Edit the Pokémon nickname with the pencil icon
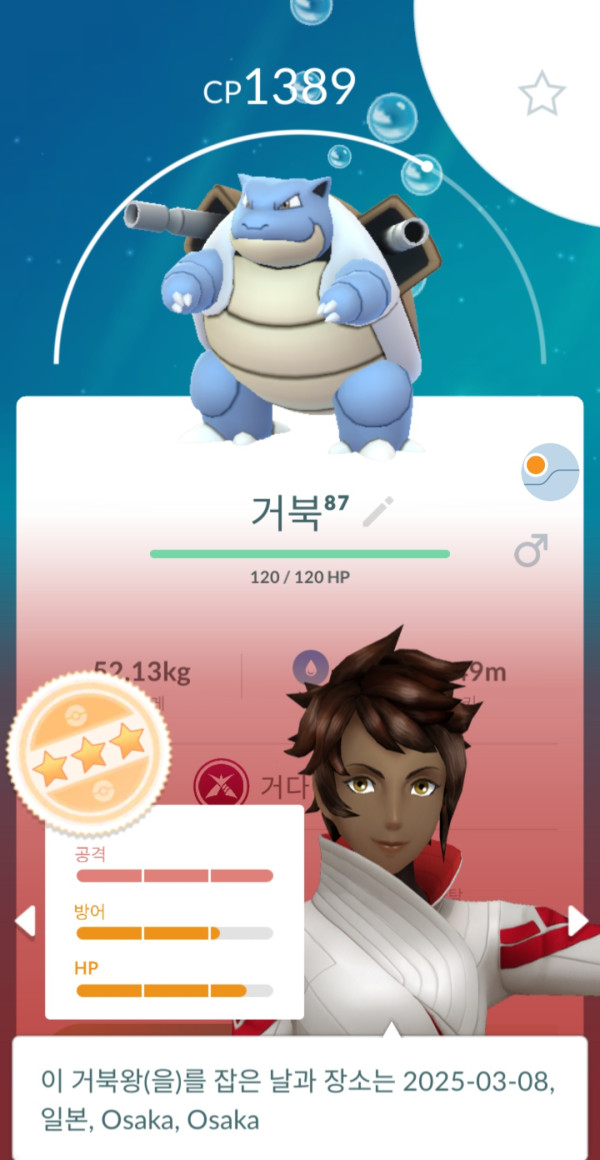Image resolution: width=600 pixels, height=1160 pixels. [379, 512]
